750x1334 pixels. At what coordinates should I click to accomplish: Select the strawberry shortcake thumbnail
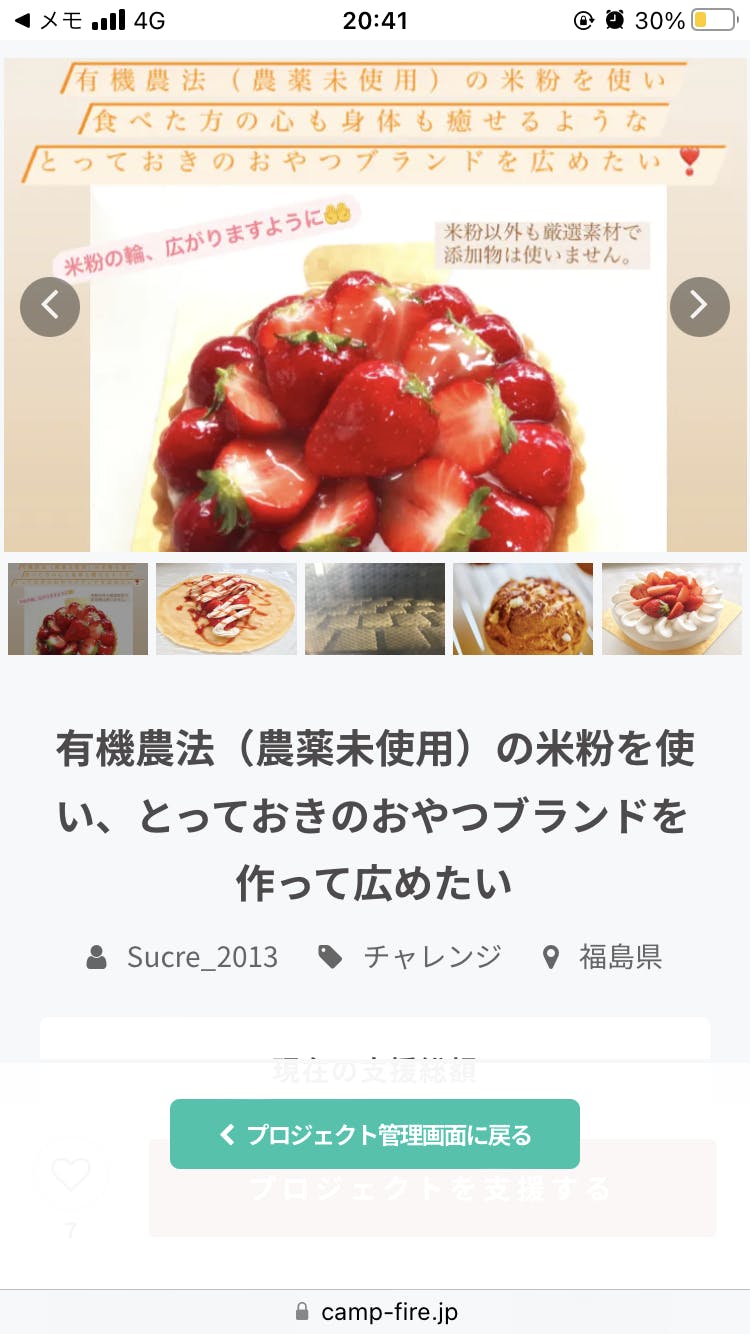672,609
